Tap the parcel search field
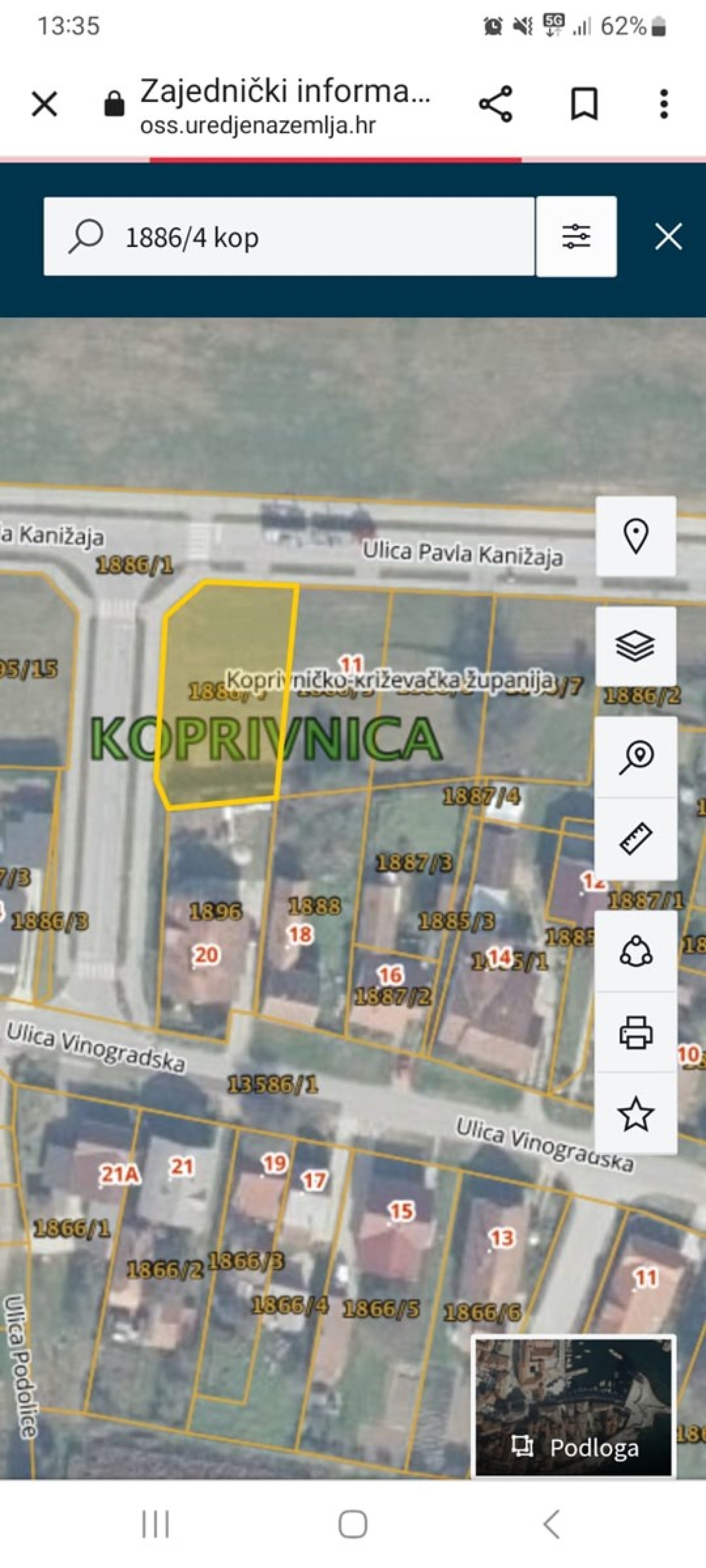The image size is (706, 1568). pyautogui.click(x=289, y=236)
